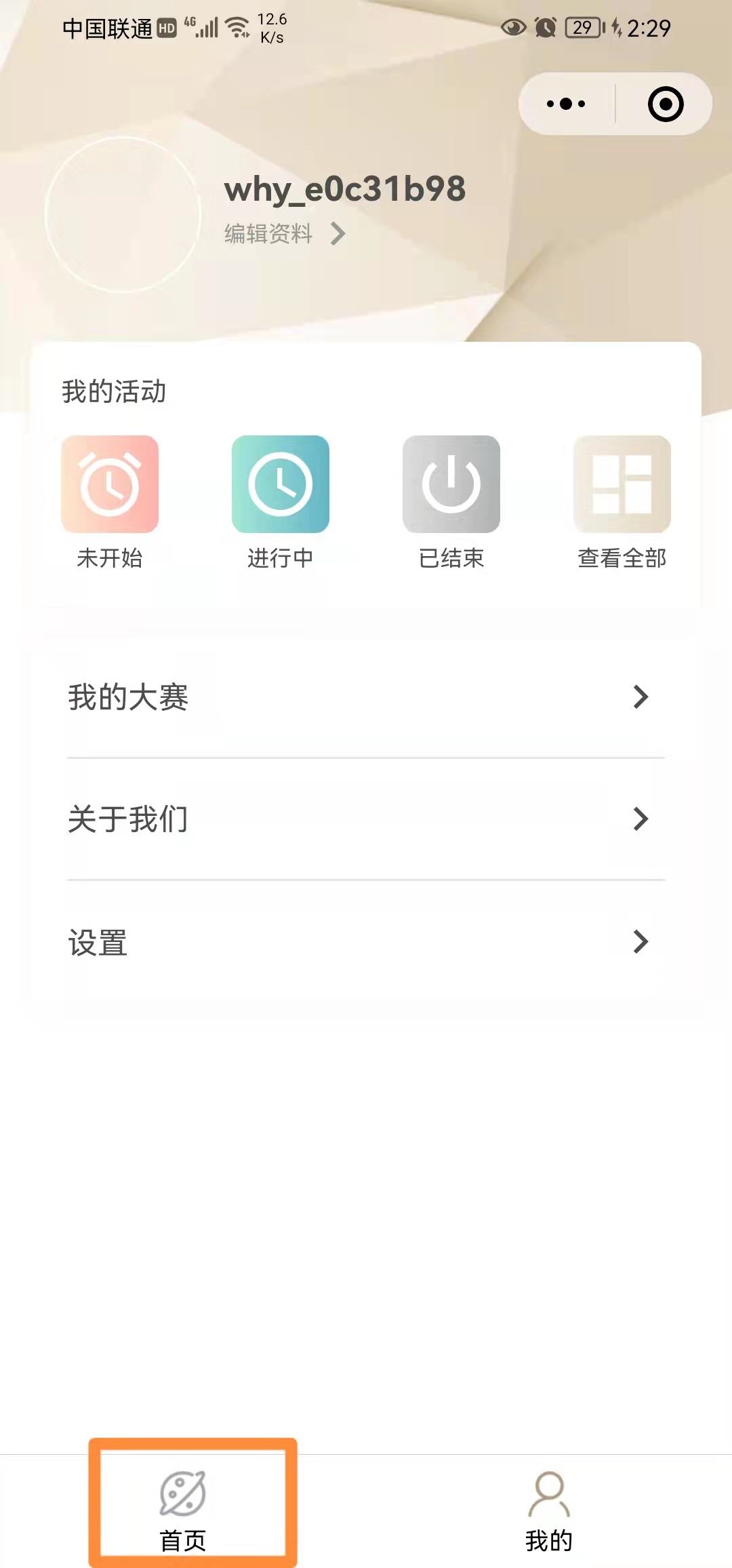
Task: Open the 我的大赛 row
Action: 366,697
